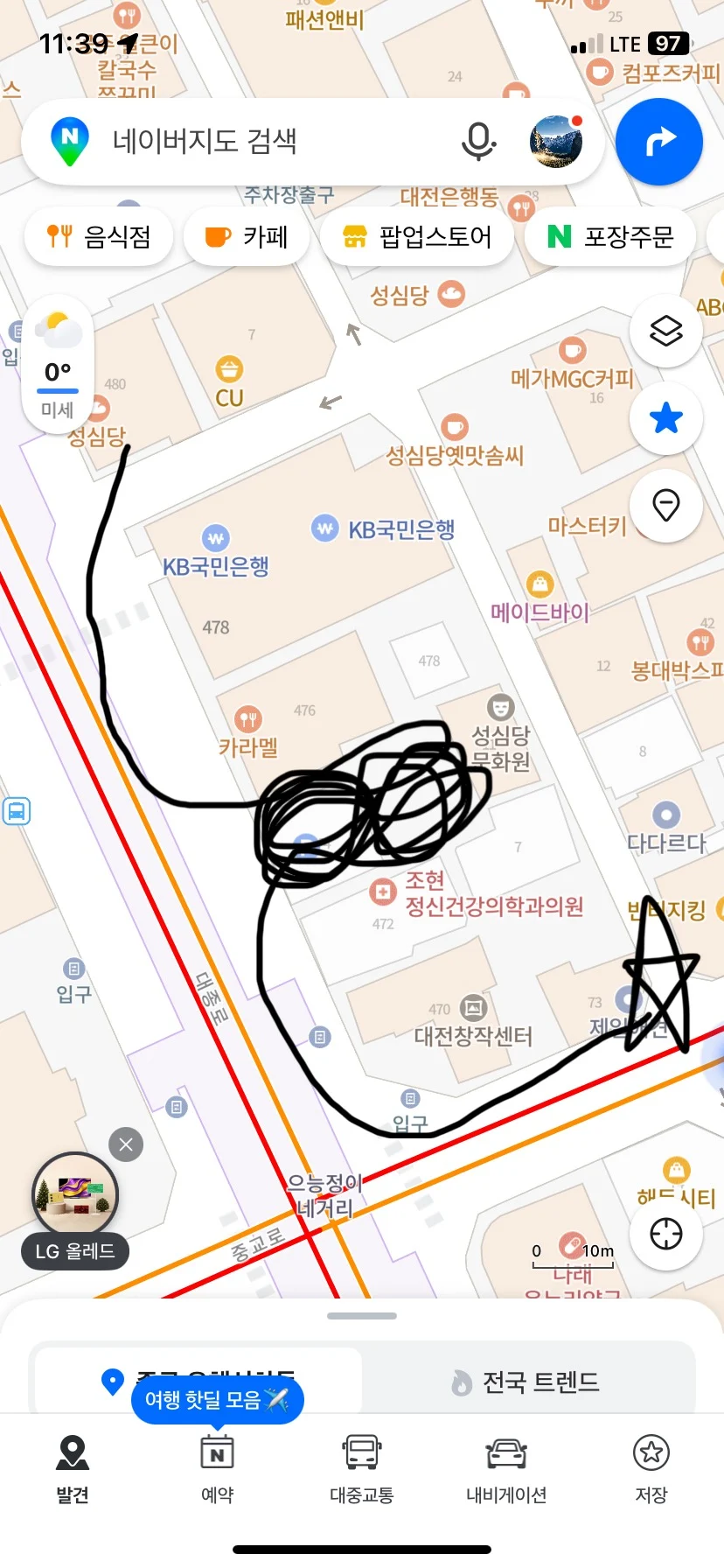Screen dimensions: 724x1568
Task: Open the profile picture menu
Action: (x=556, y=141)
